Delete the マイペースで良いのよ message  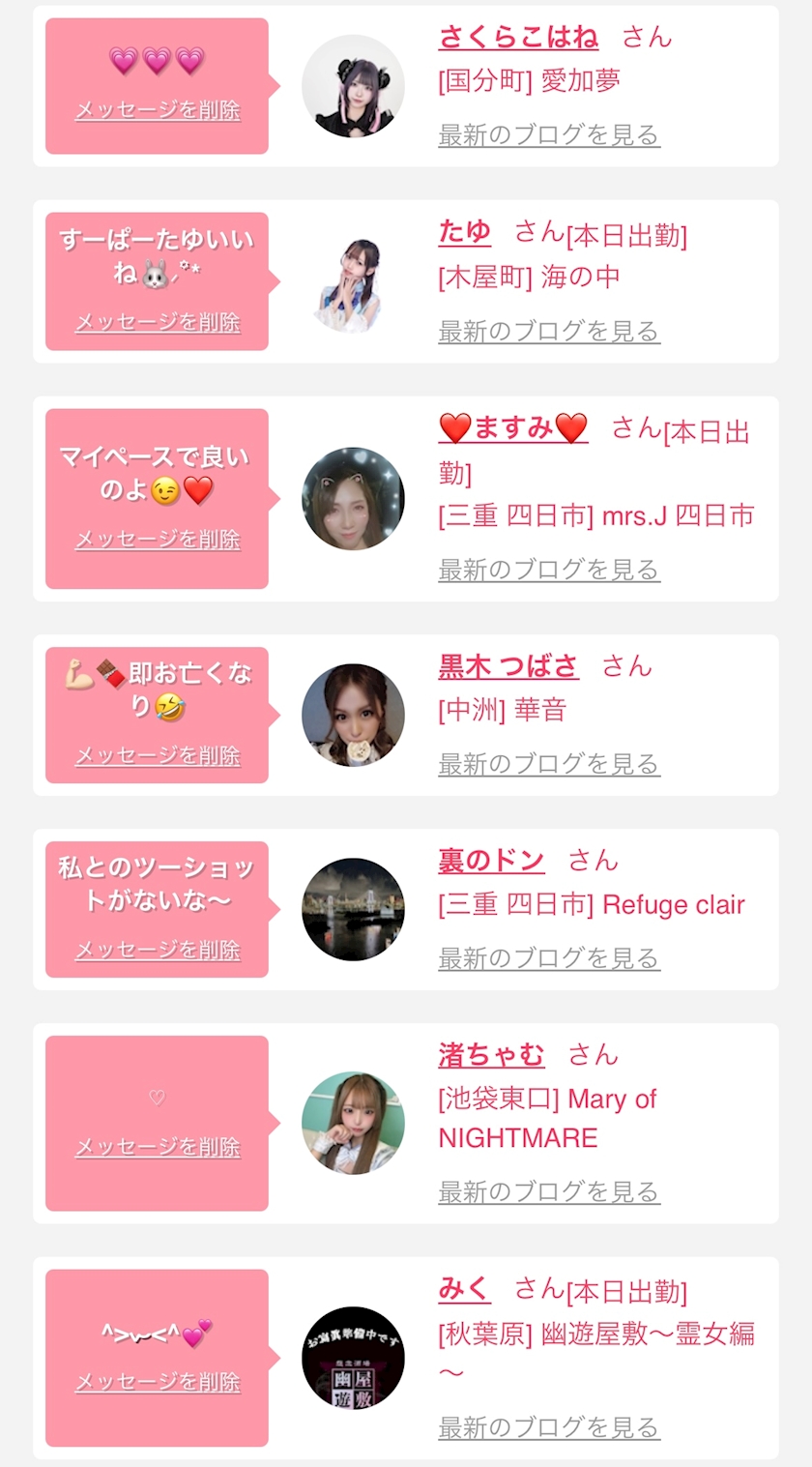pos(158,540)
